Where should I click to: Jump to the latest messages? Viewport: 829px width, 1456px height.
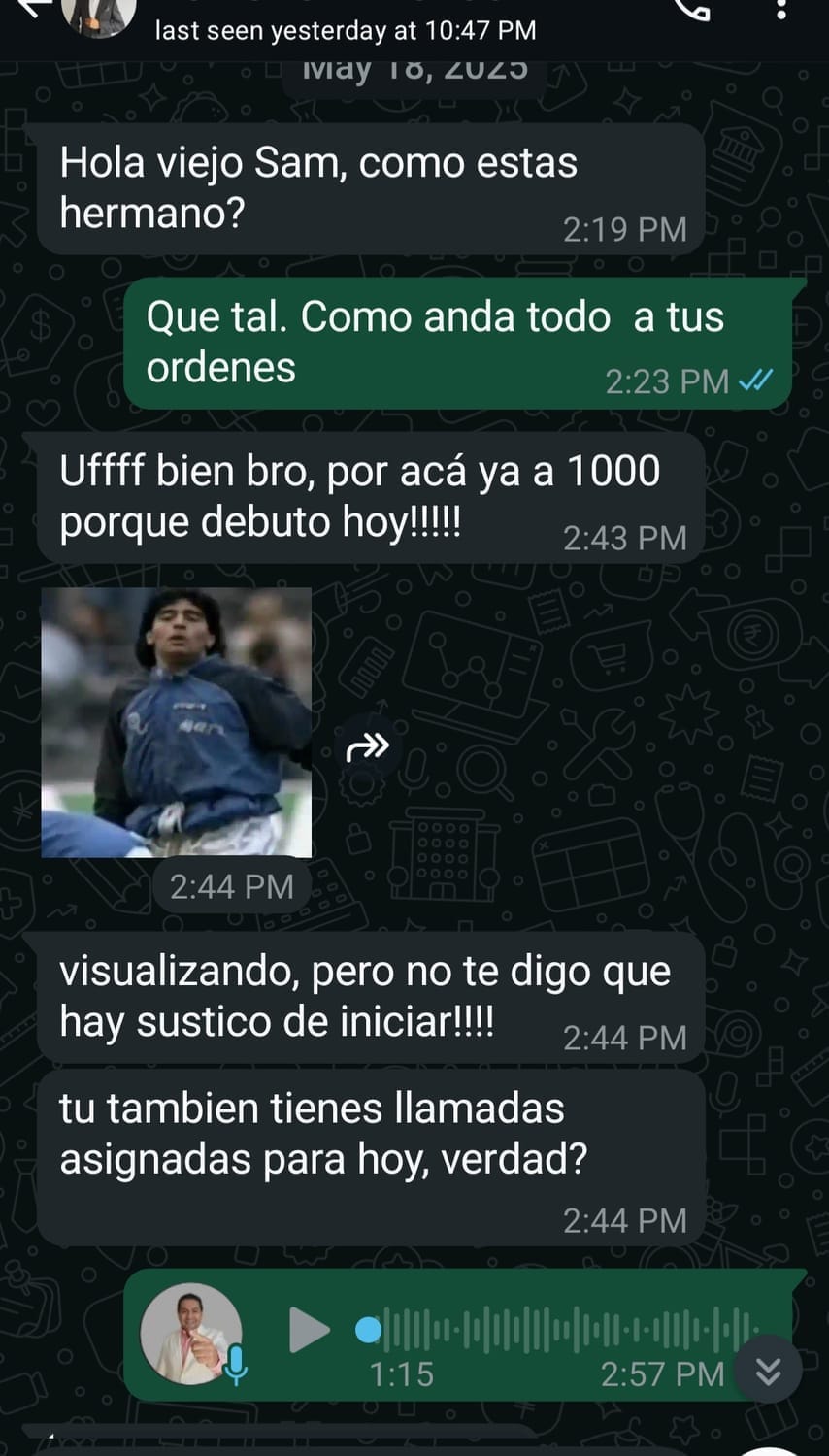pyautogui.click(x=768, y=1371)
